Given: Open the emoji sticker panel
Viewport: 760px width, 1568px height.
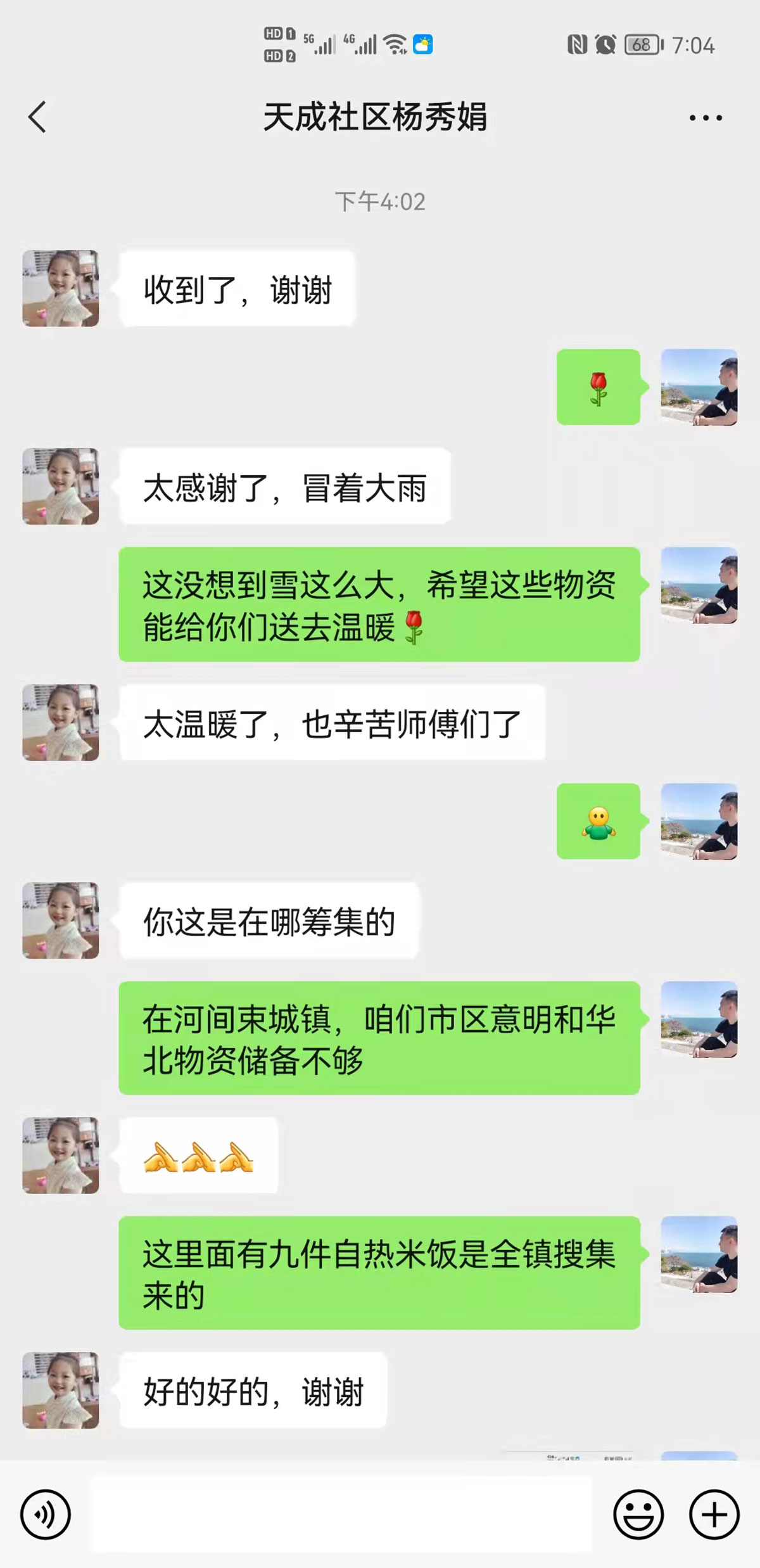Looking at the screenshot, I should [638, 1515].
